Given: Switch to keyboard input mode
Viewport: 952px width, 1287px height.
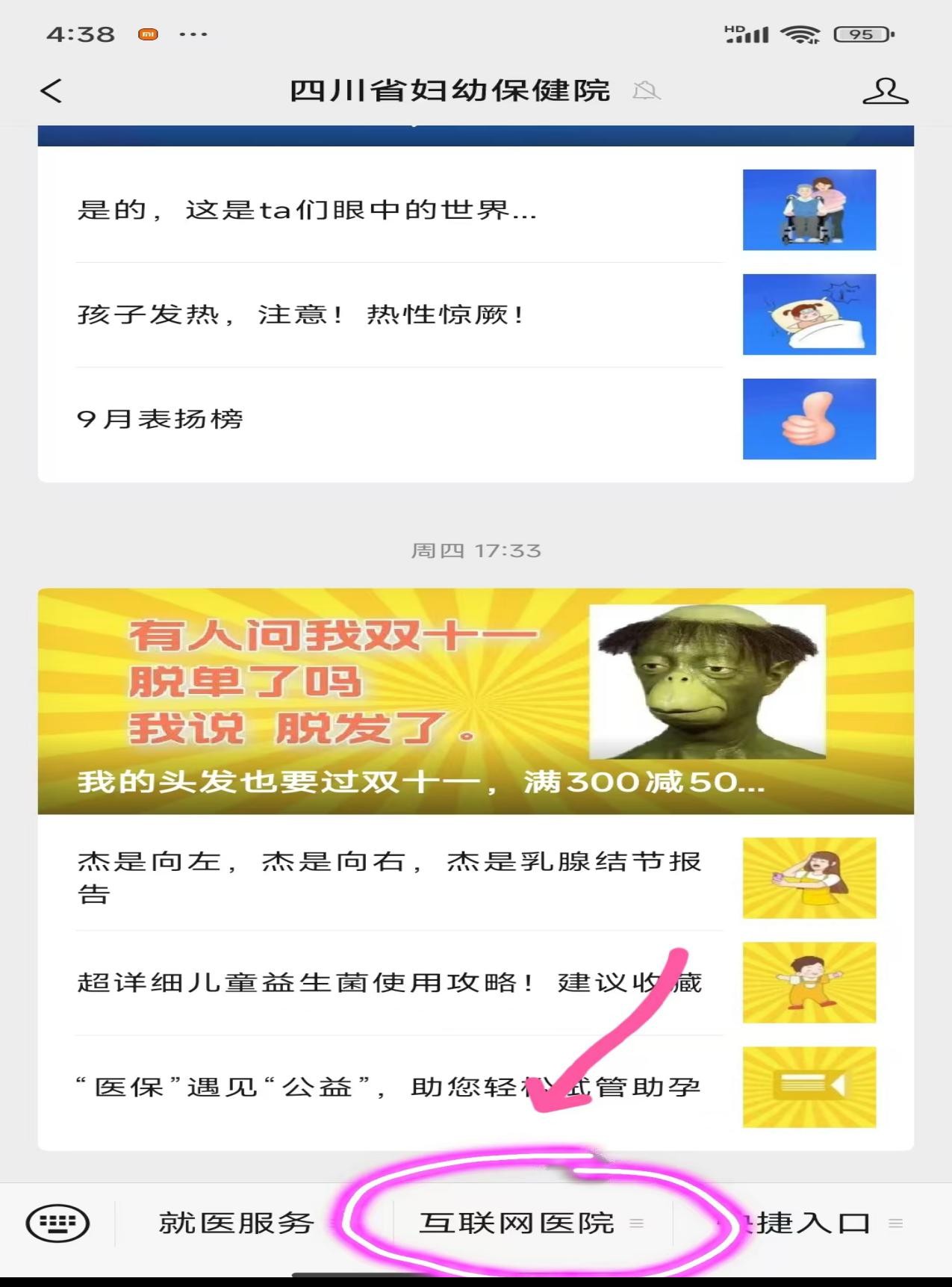Looking at the screenshot, I should pyautogui.click(x=57, y=1224).
